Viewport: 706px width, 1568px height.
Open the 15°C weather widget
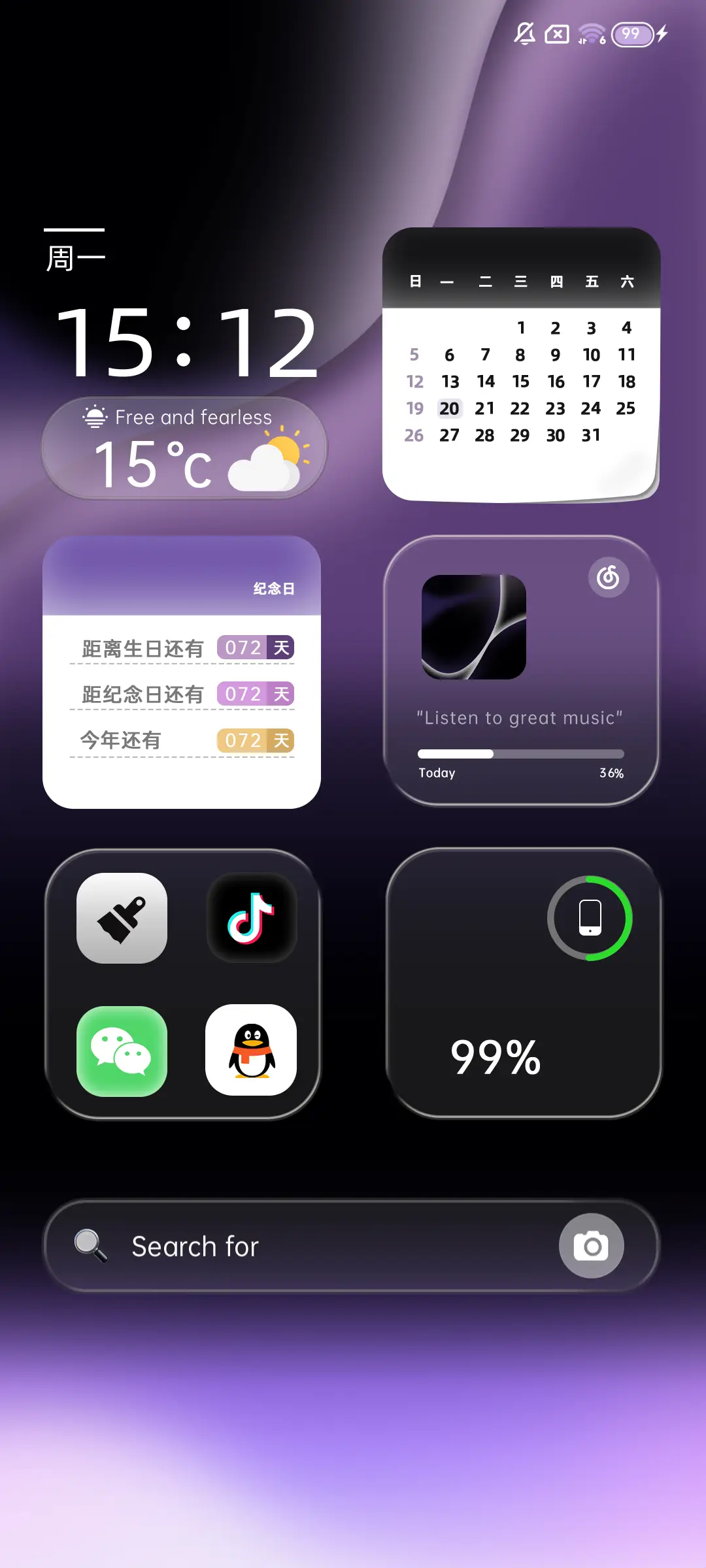(184, 449)
